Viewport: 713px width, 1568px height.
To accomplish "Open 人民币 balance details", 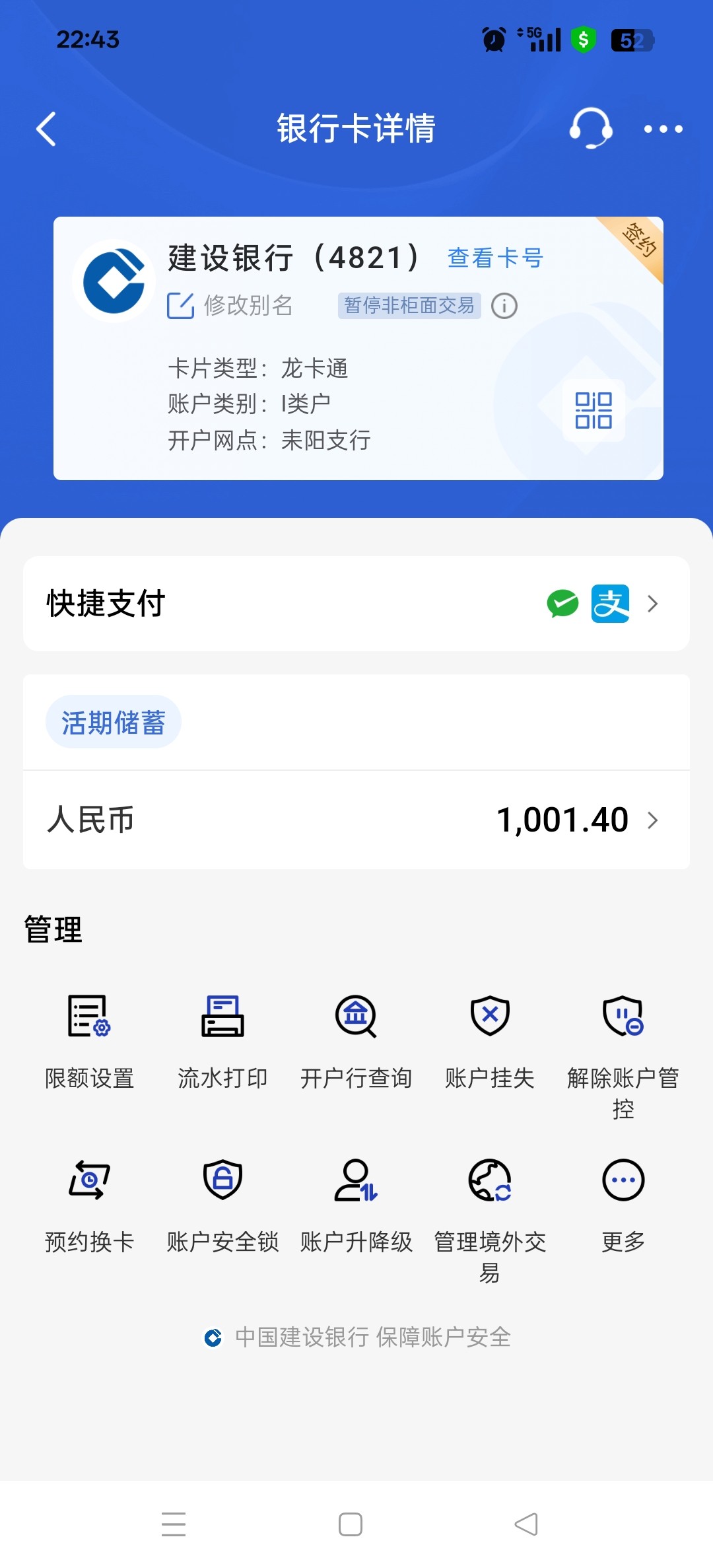I will (x=356, y=820).
